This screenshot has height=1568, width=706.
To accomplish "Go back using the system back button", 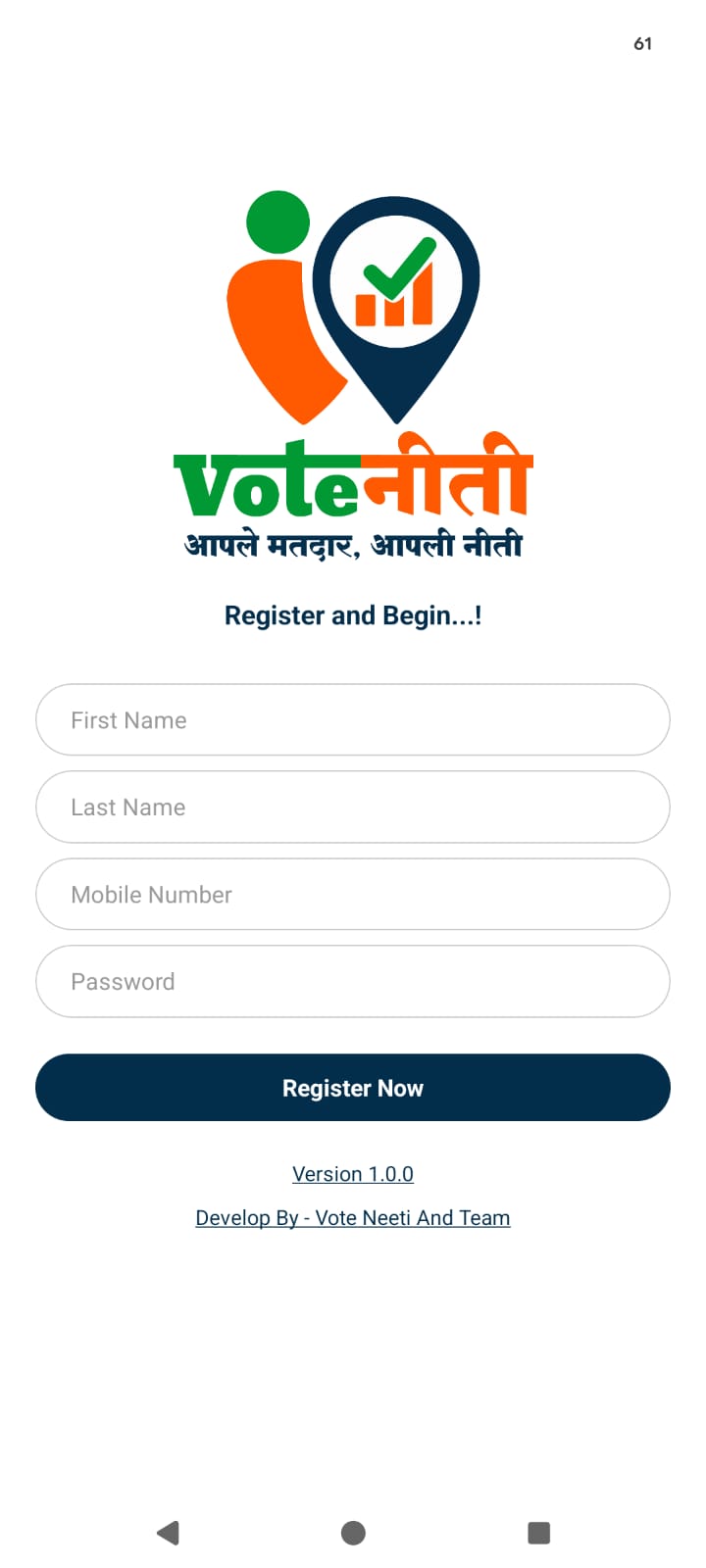I will (x=168, y=1533).
